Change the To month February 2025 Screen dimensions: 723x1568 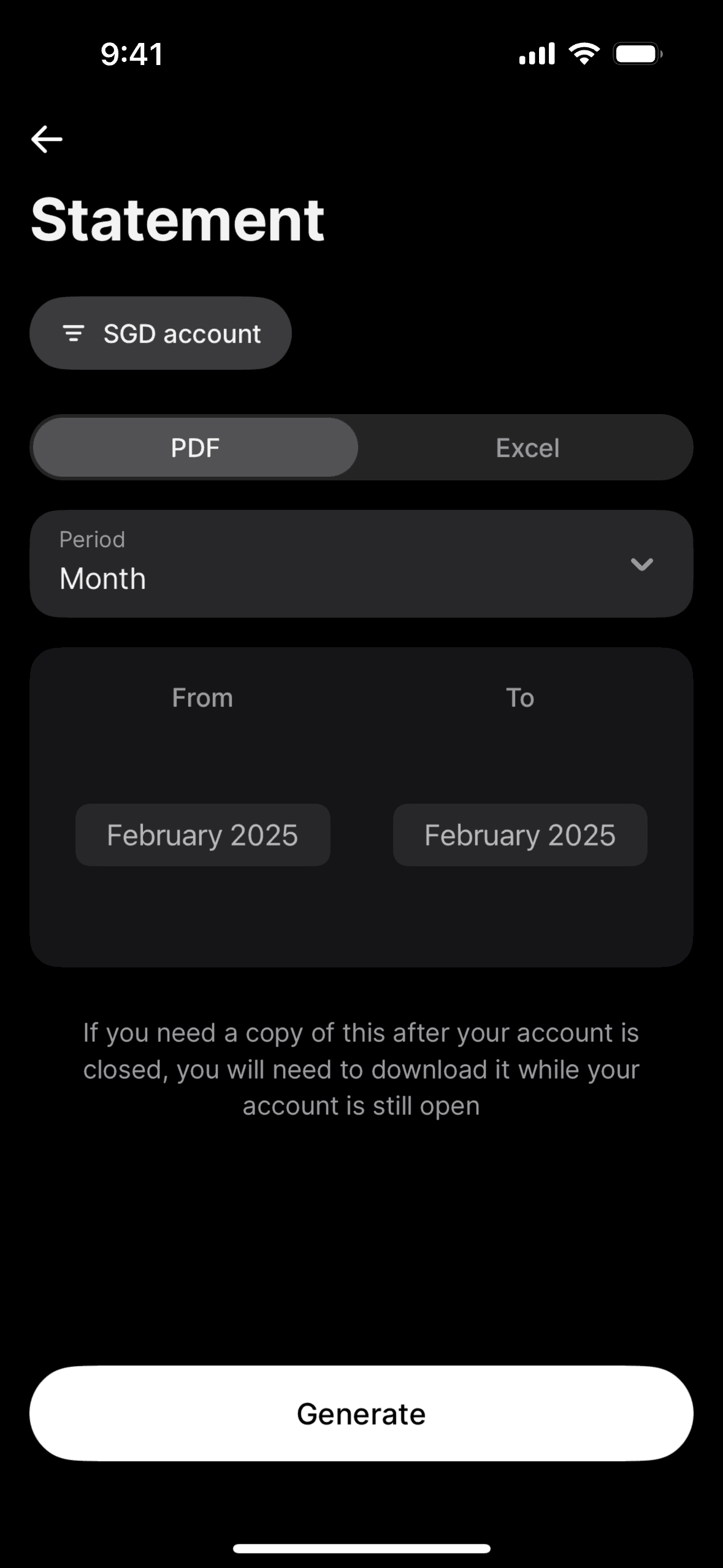(x=520, y=835)
